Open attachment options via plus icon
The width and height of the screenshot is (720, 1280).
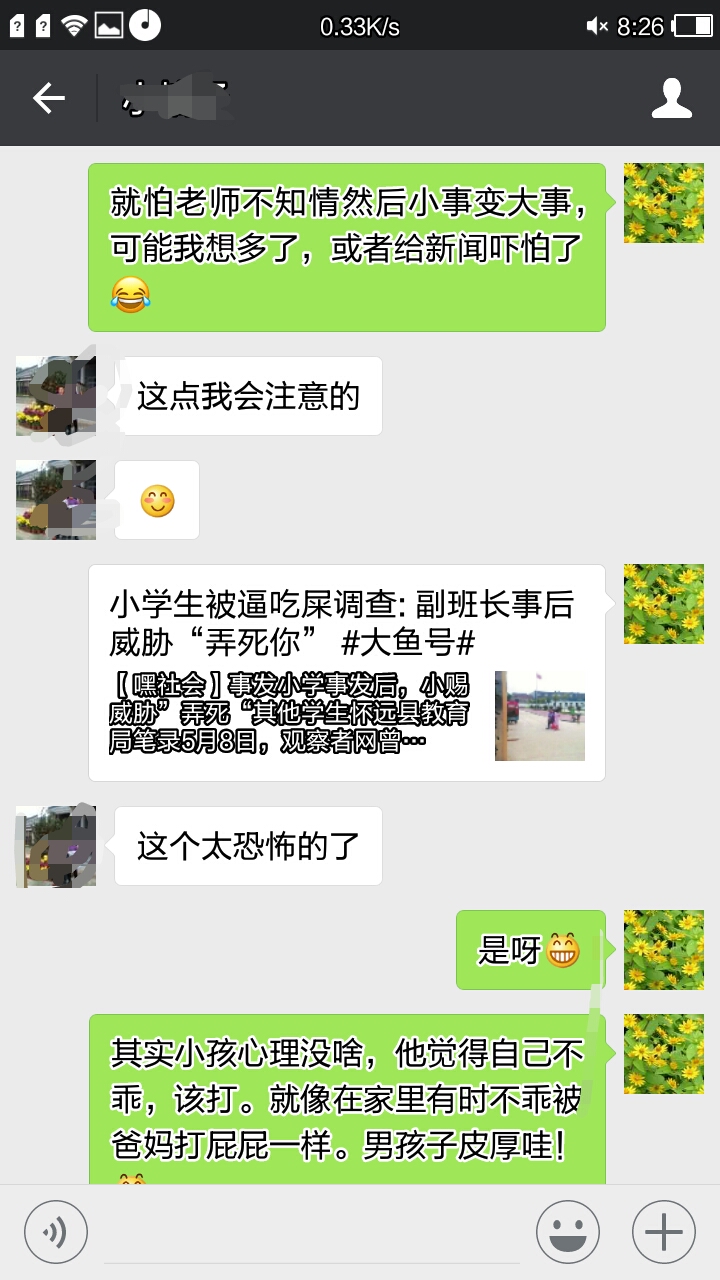tap(663, 1231)
